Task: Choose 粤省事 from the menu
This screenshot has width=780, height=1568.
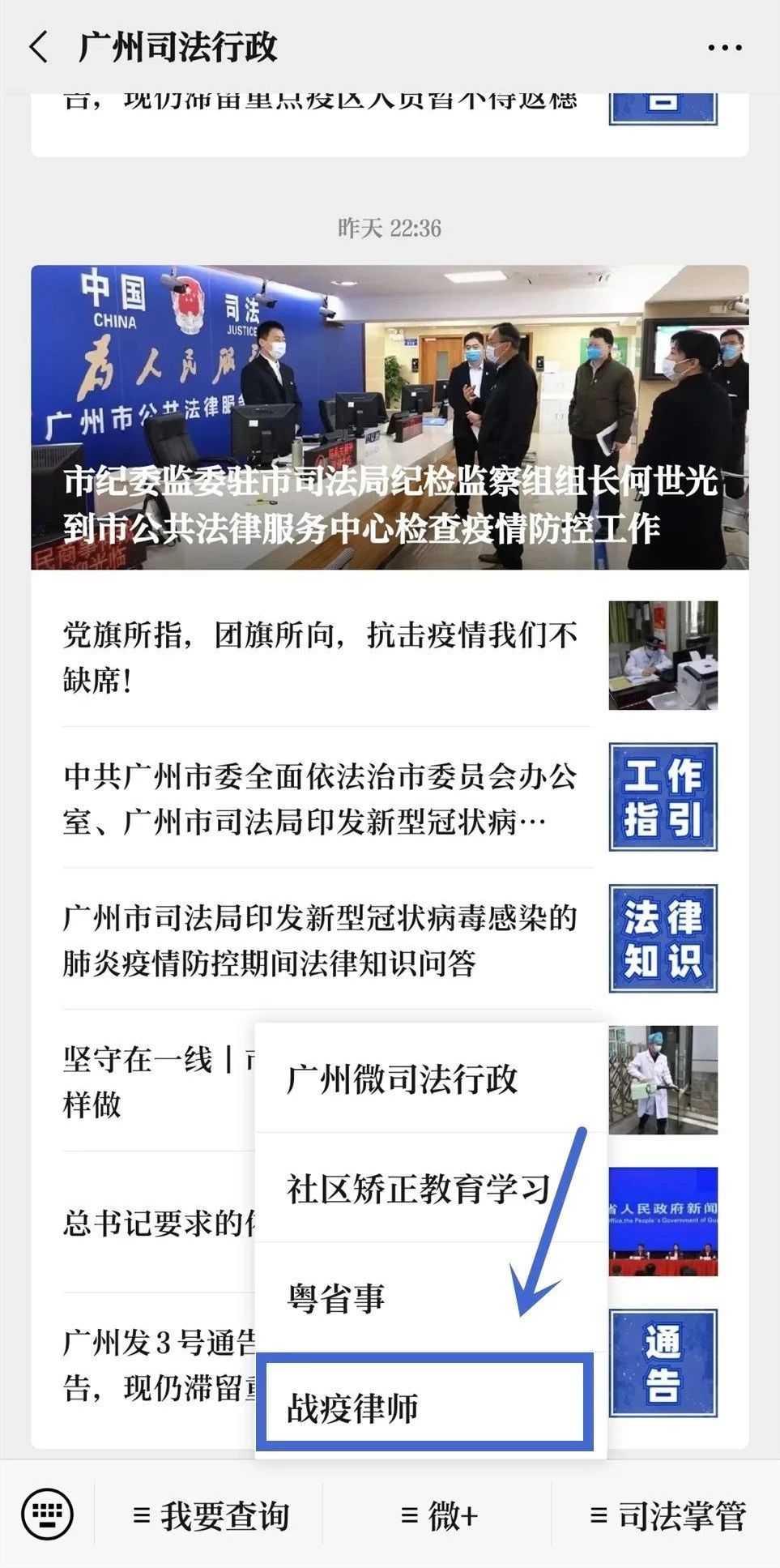Action: (x=336, y=1298)
